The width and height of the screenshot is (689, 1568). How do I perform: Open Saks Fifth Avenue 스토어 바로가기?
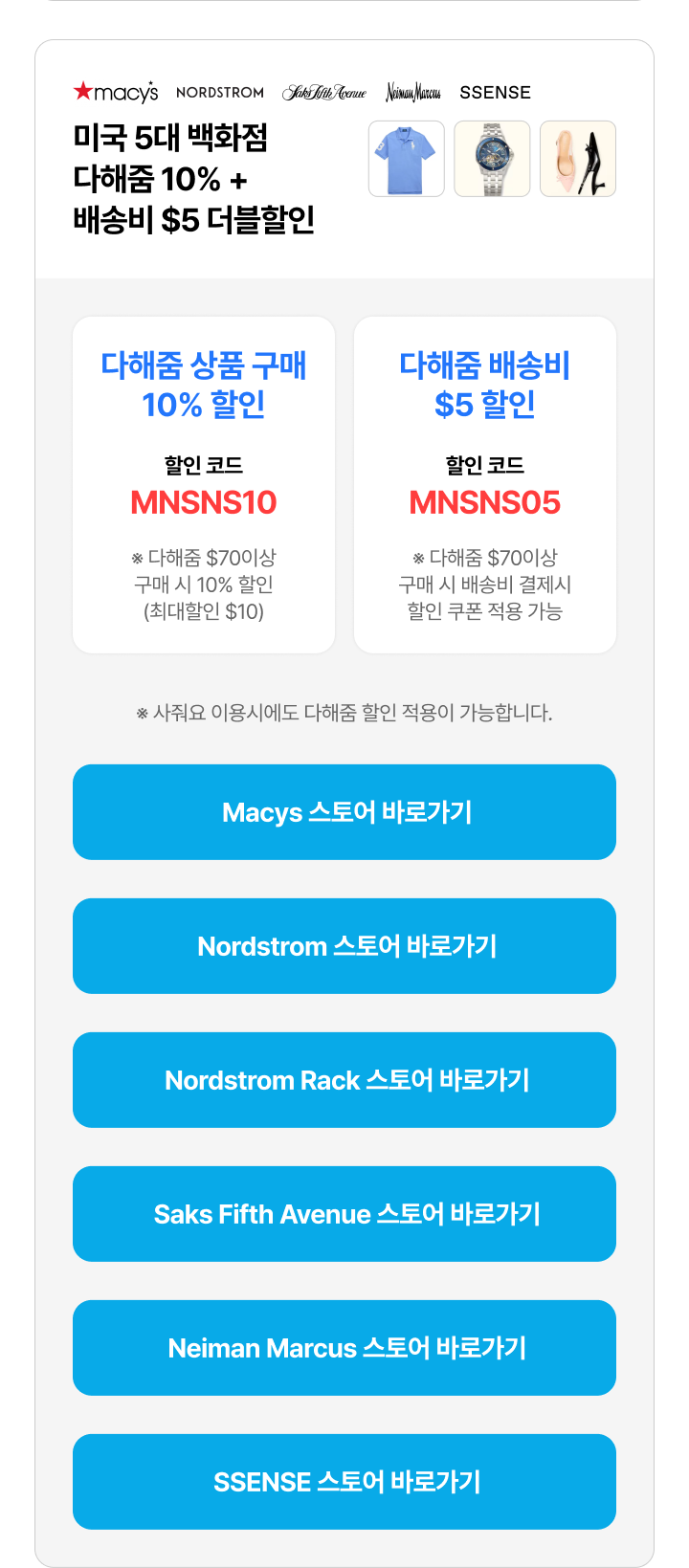pos(344,1214)
